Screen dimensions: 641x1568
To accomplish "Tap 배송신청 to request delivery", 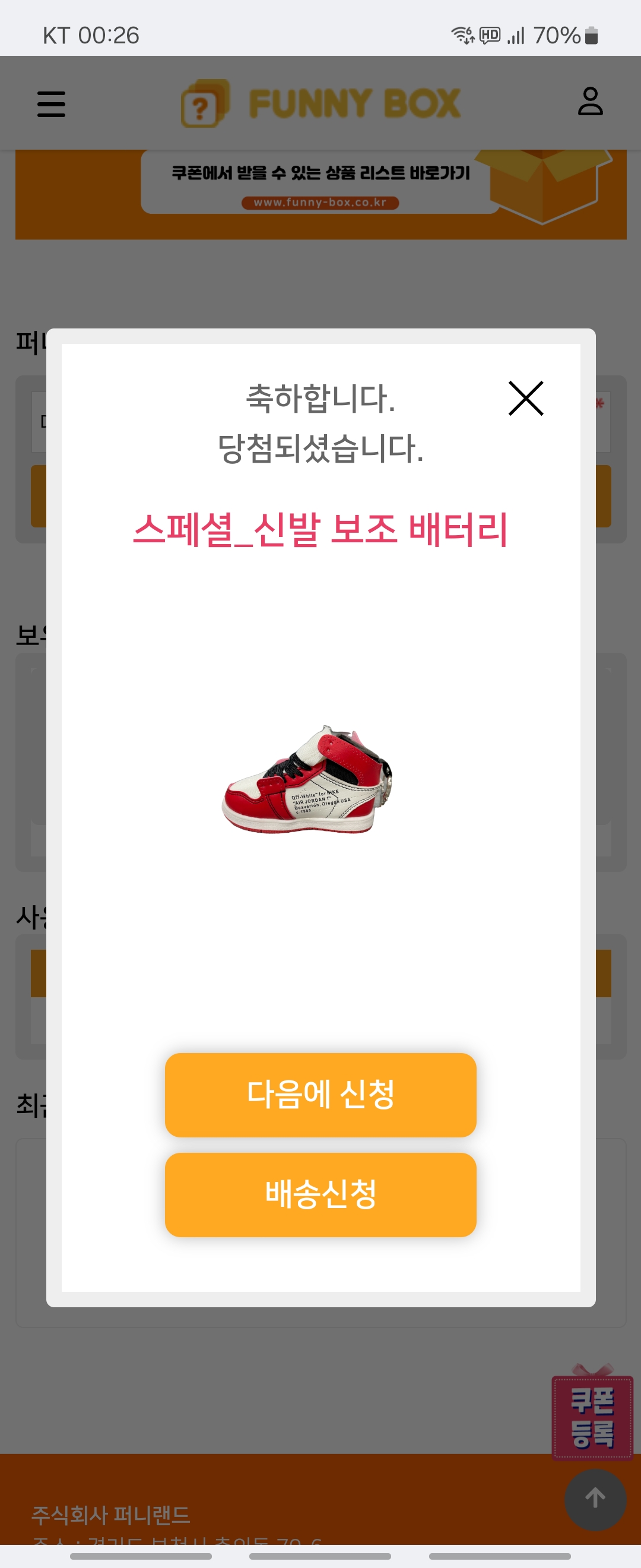I will click(320, 1194).
